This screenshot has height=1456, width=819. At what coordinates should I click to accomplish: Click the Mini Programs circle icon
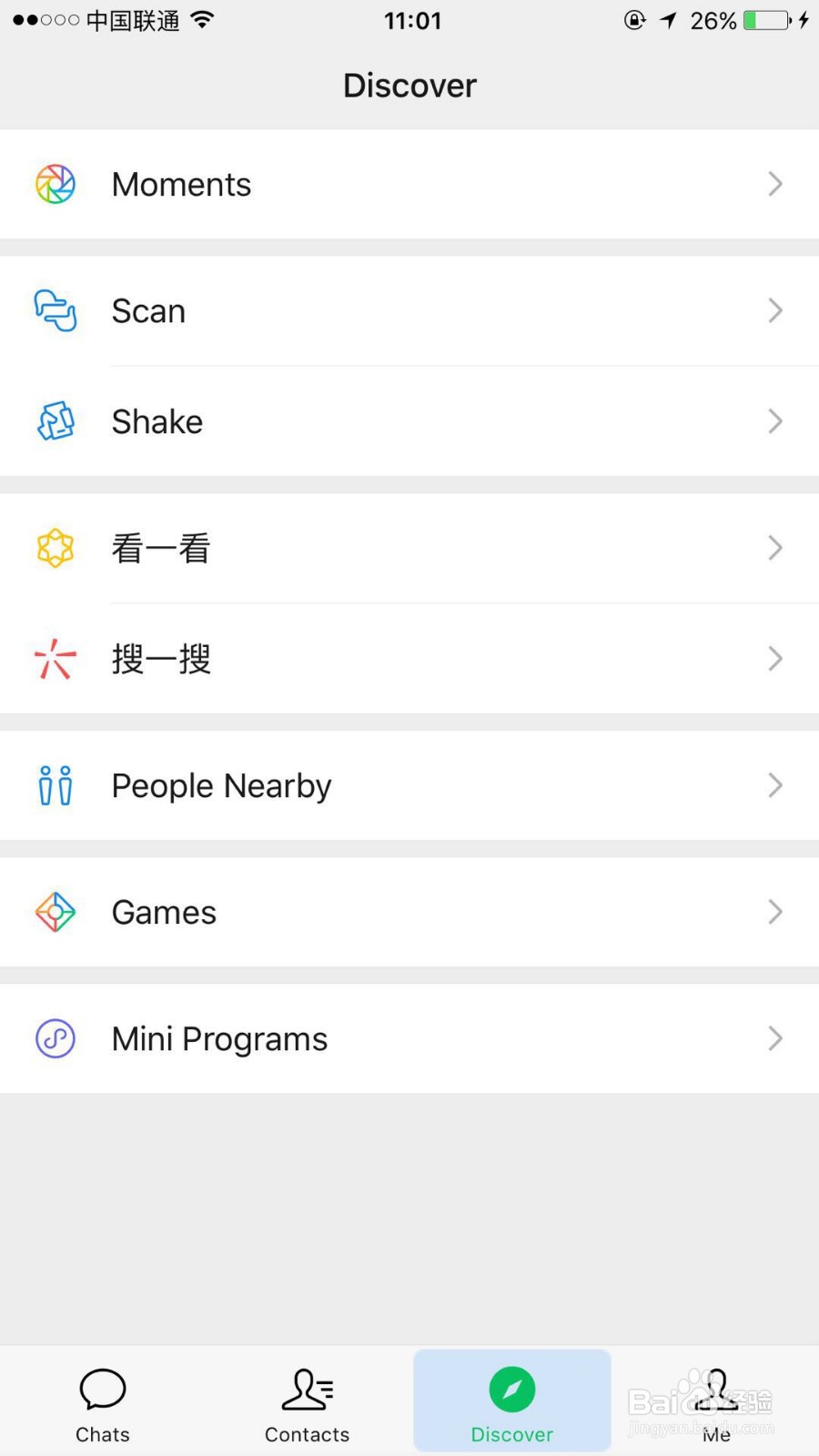55,1038
